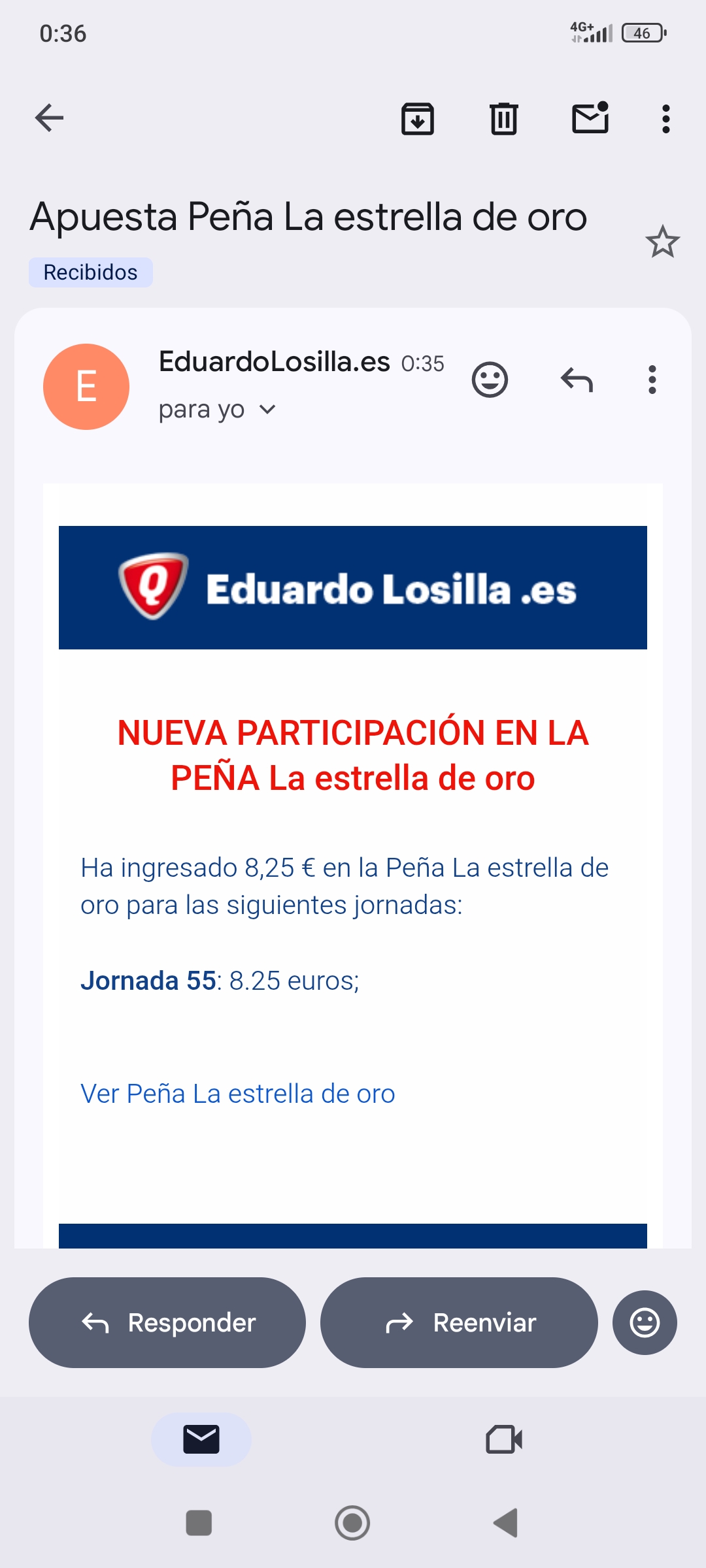
Task: Delete this email
Action: click(503, 118)
